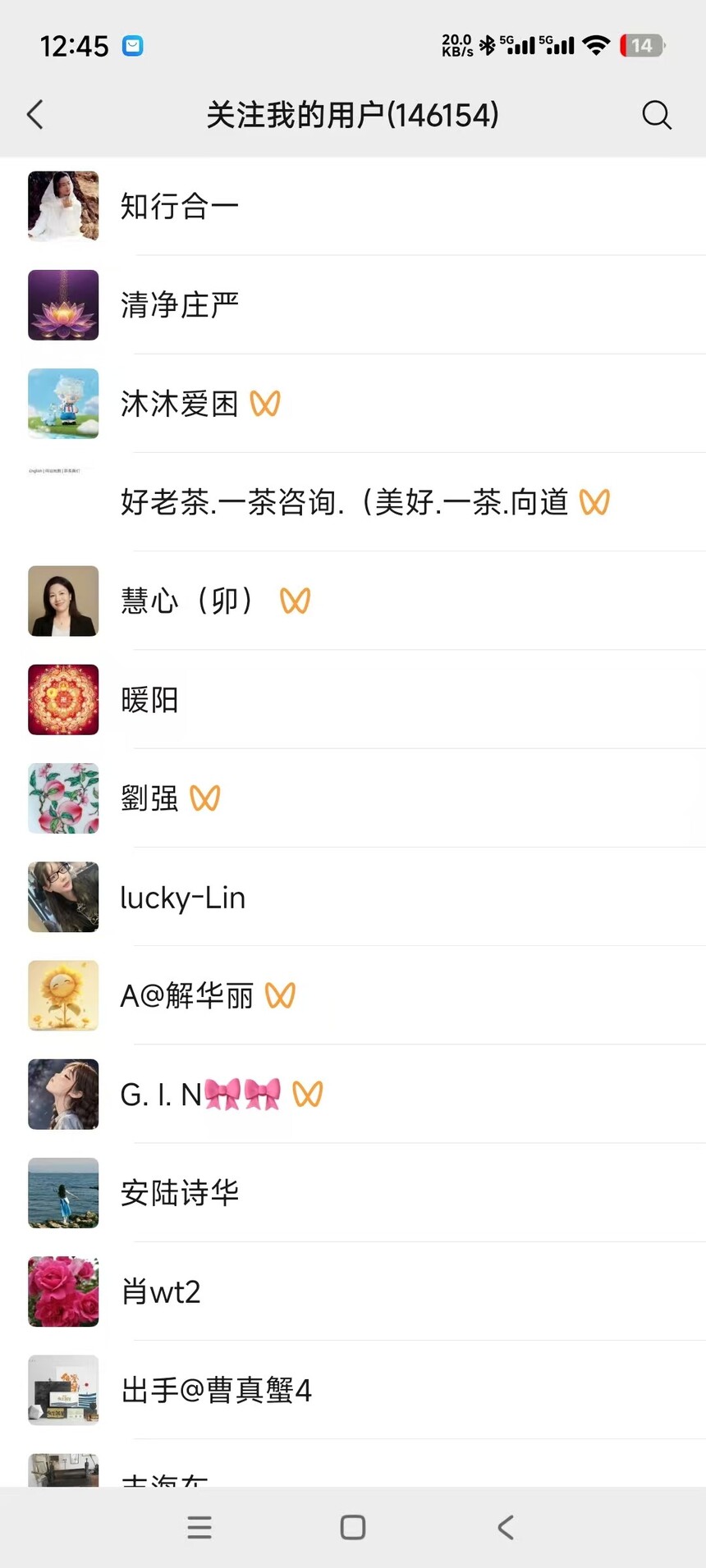The image size is (706, 1568).
Task: Open lucky-Lin's profile
Action: [182, 898]
